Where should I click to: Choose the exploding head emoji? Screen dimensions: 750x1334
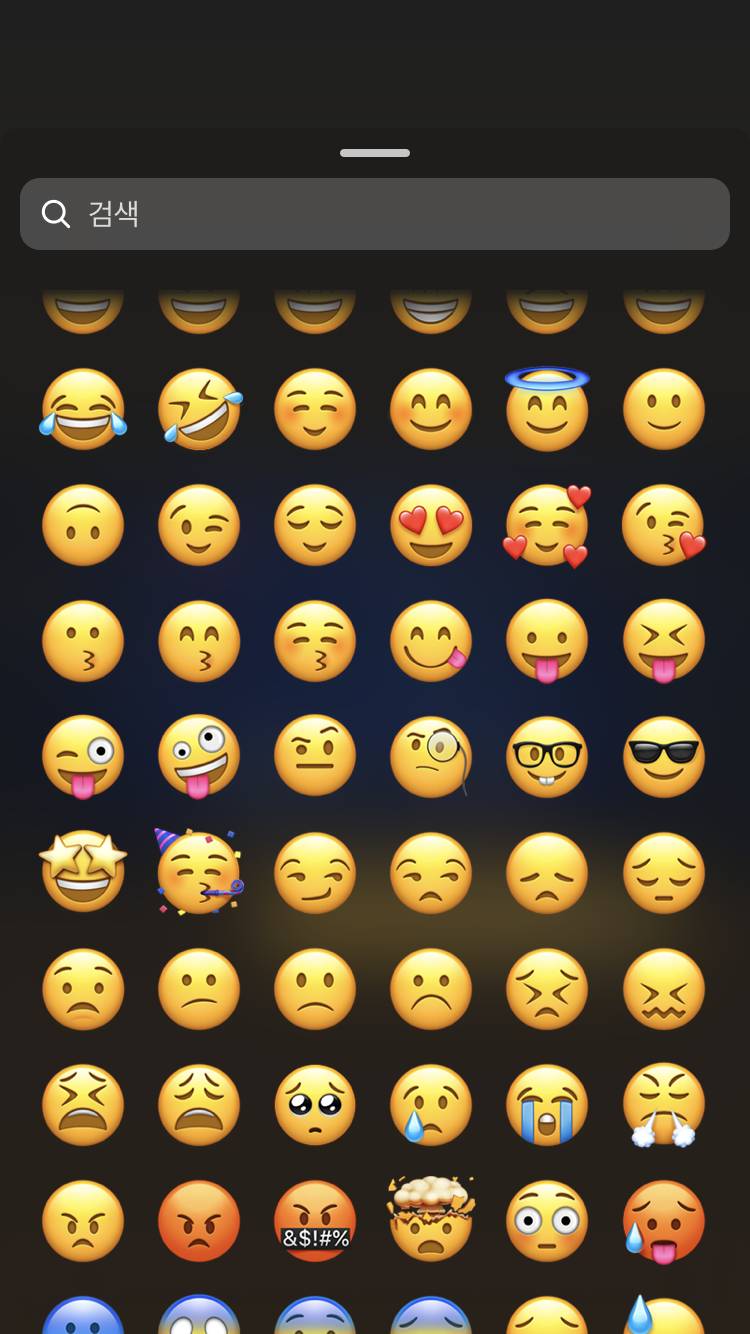[x=431, y=1220]
